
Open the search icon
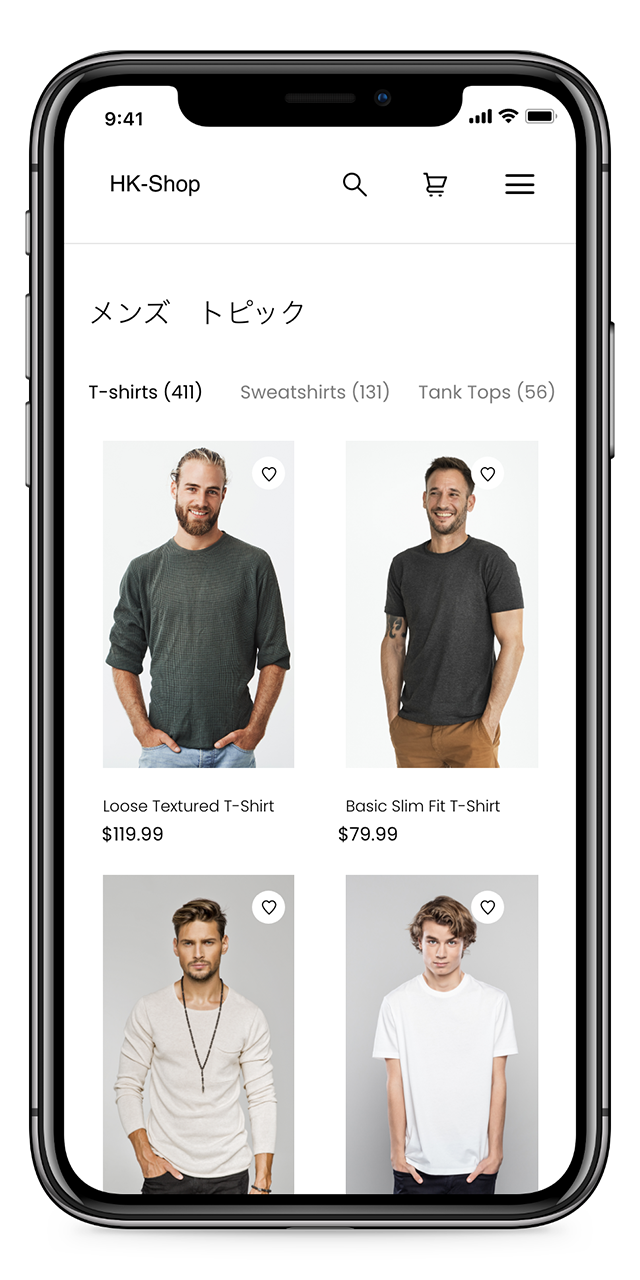click(x=355, y=184)
